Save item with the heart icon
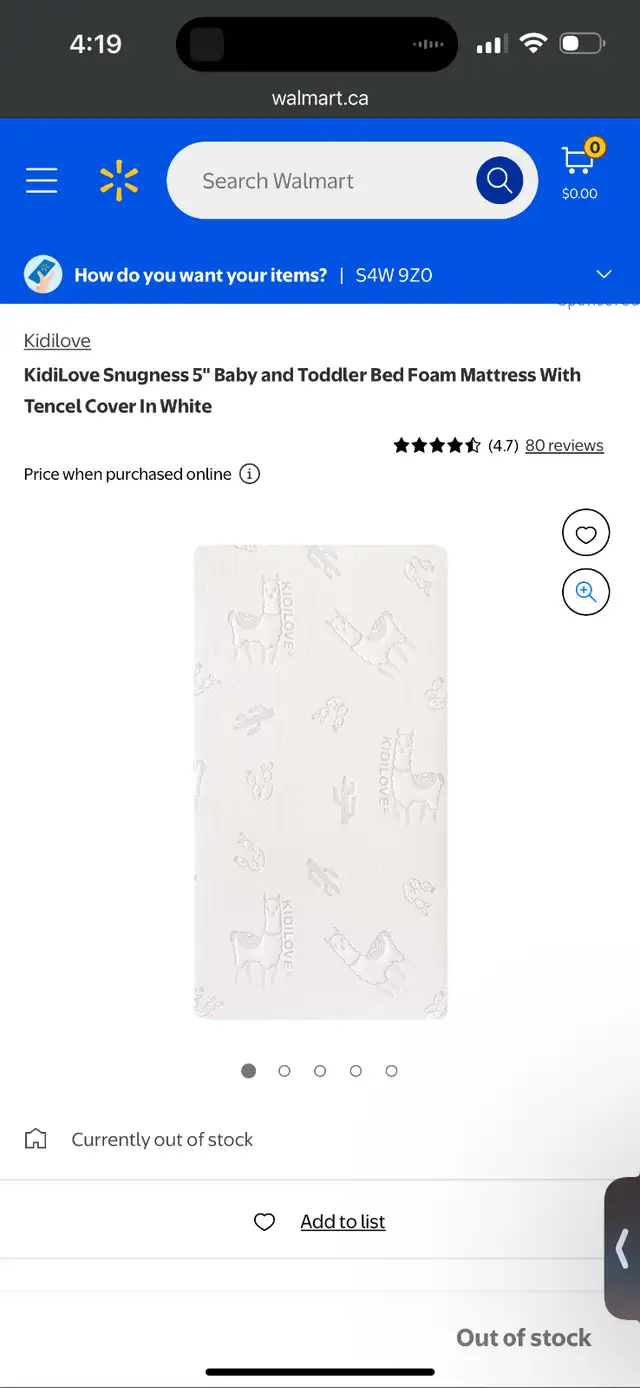This screenshot has height=1388, width=640. [x=586, y=534]
